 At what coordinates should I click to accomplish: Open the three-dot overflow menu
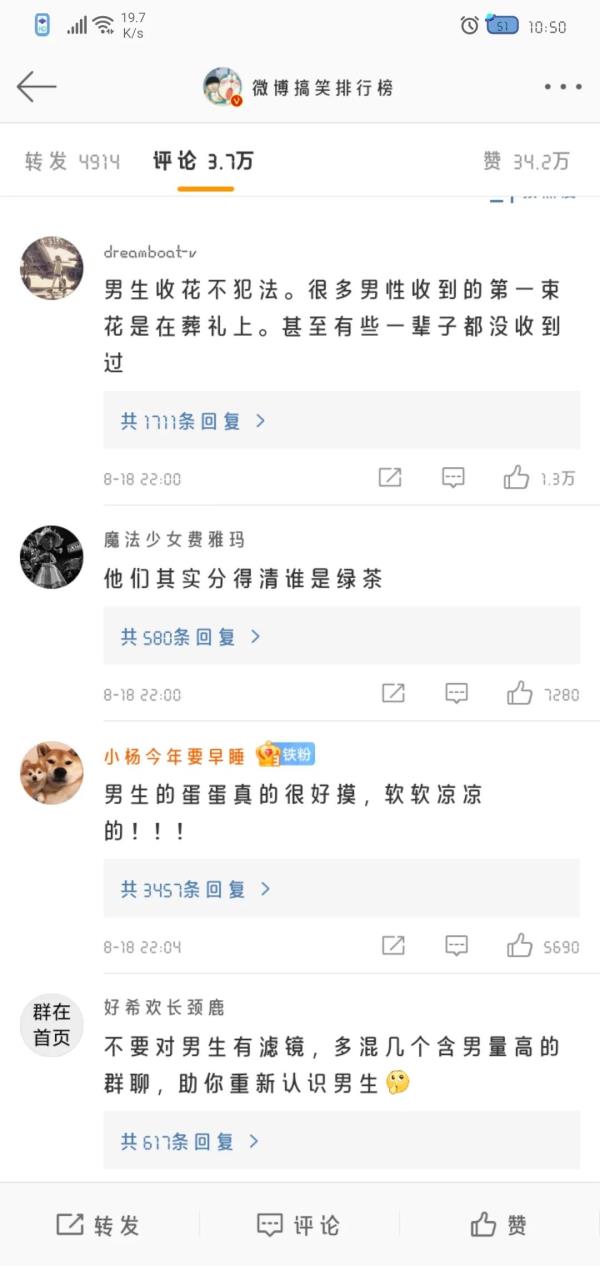(562, 87)
